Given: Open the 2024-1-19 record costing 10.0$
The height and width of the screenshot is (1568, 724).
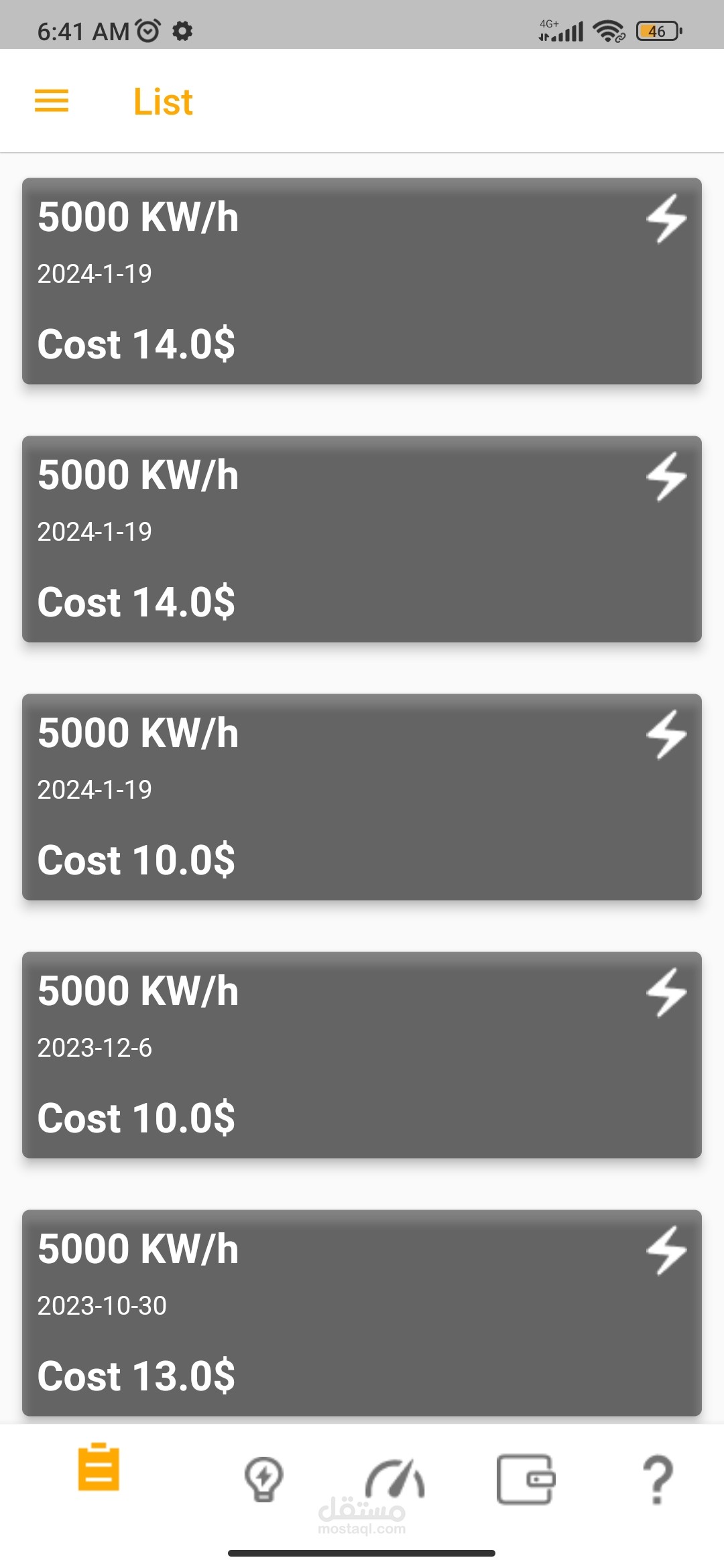Looking at the screenshot, I should (361, 797).
